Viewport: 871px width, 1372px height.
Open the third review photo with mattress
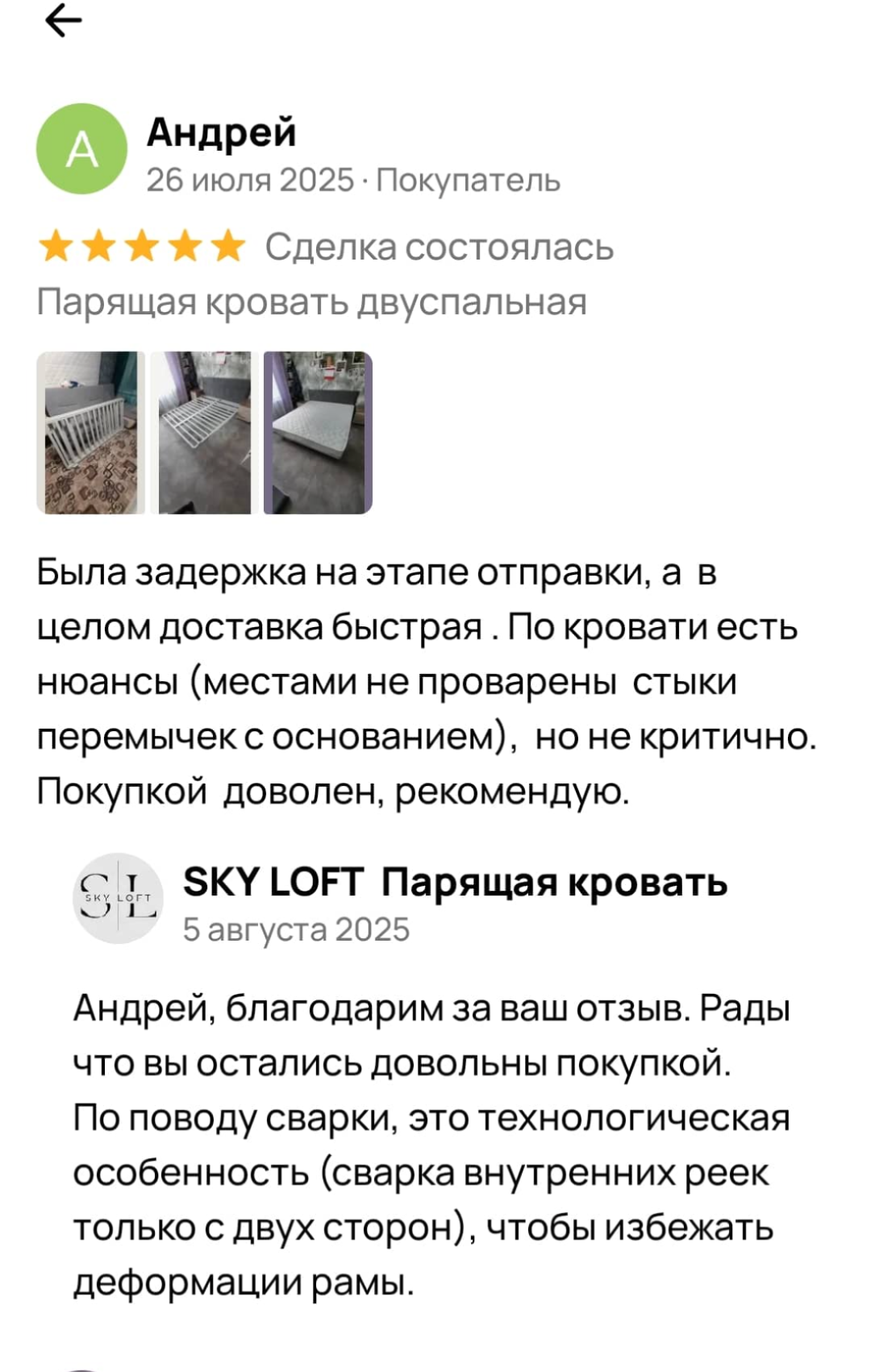click(318, 432)
